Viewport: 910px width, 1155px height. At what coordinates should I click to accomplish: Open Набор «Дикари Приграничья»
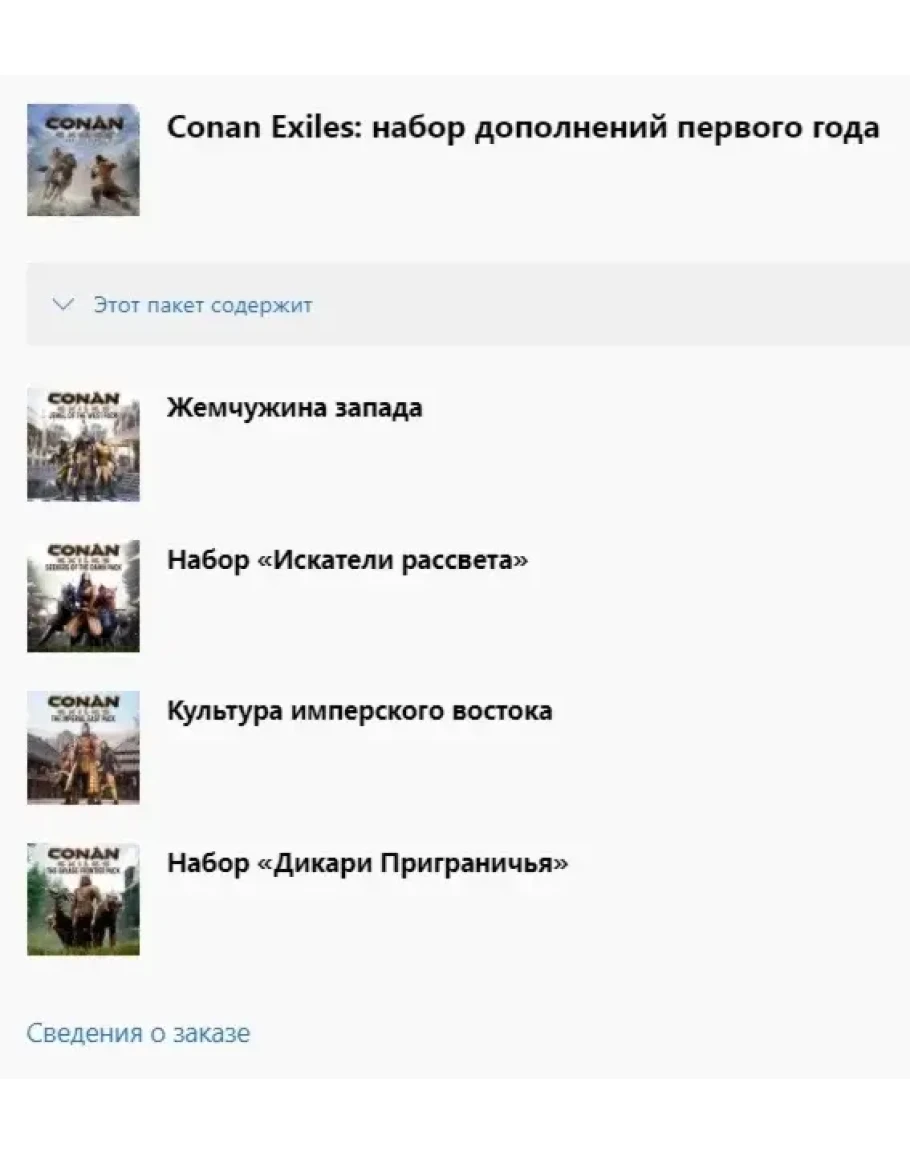[367, 862]
